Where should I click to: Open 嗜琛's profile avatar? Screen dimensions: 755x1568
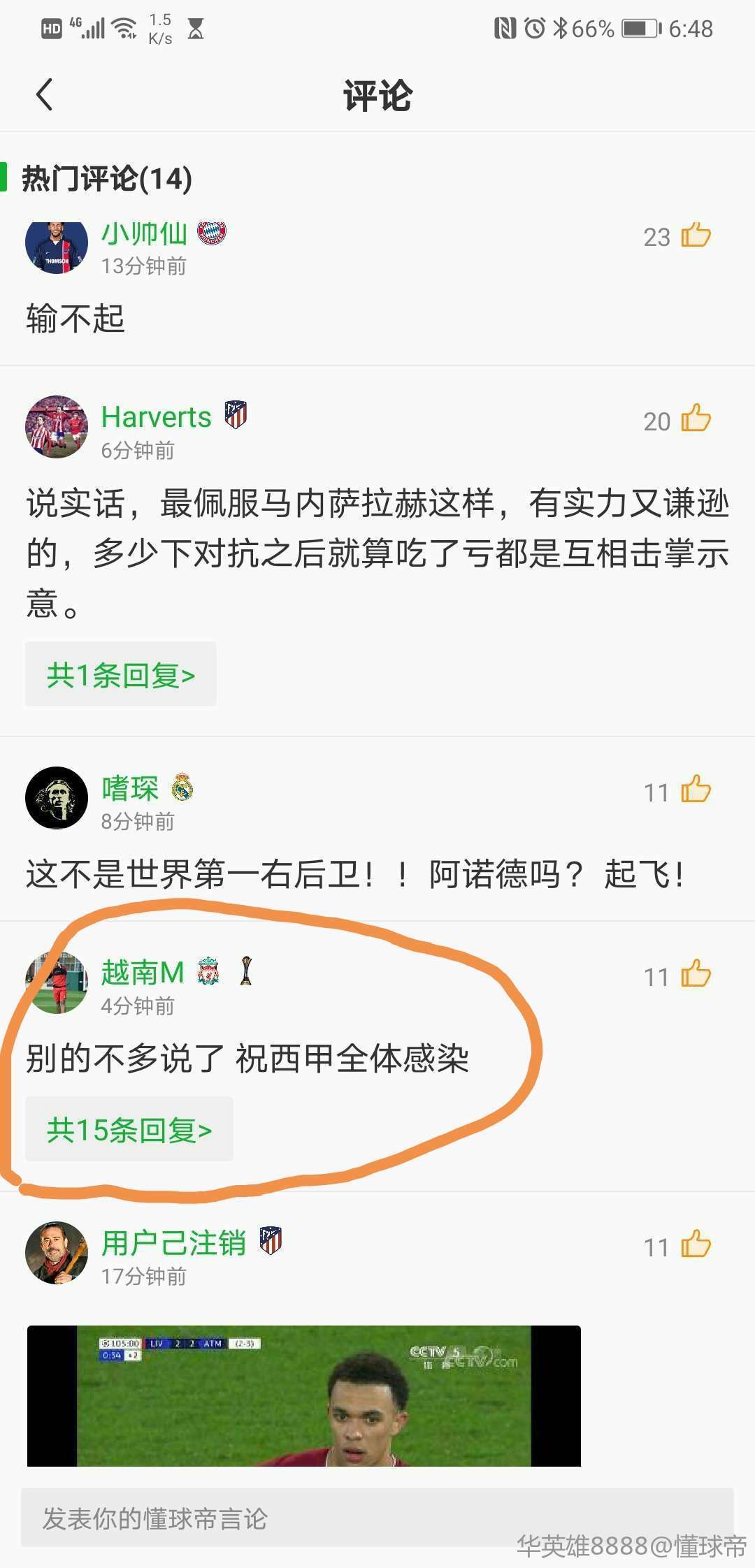click(57, 797)
